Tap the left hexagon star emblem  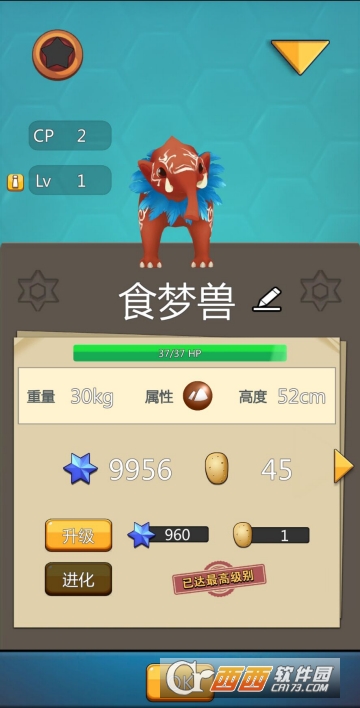(38, 291)
